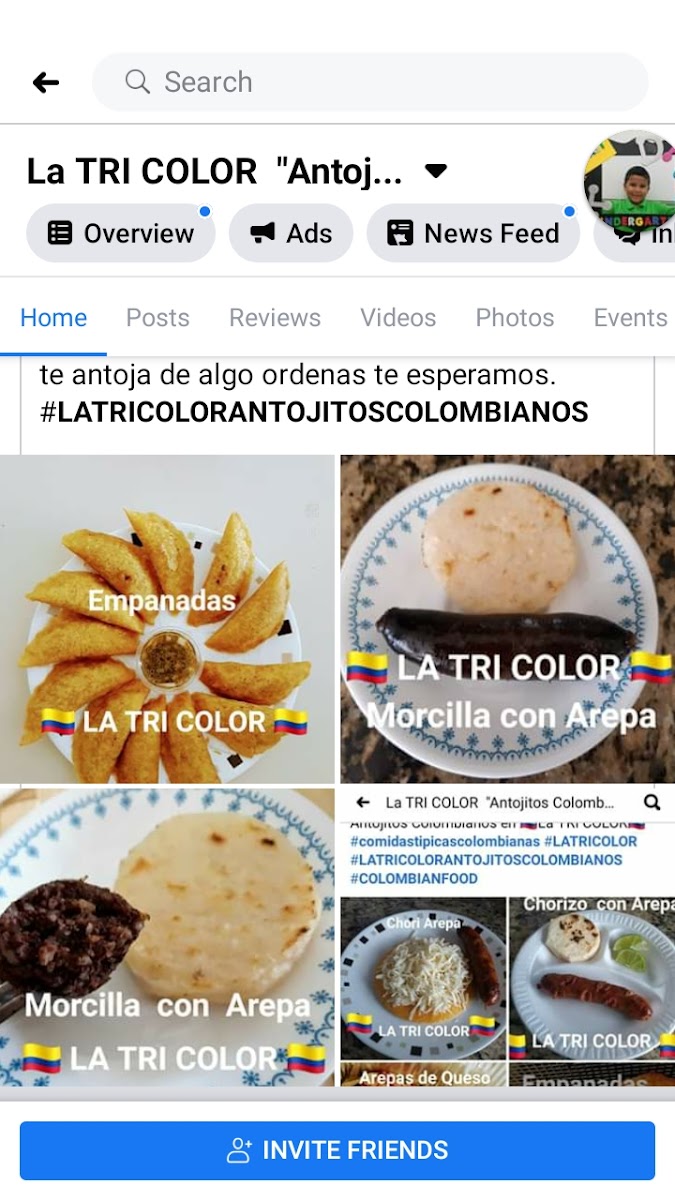The height and width of the screenshot is (1200, 675).
Task: Open the #LATRICOLORANTOJITOSCOLOMBIANOS hashtag
Action: (314, 412)
